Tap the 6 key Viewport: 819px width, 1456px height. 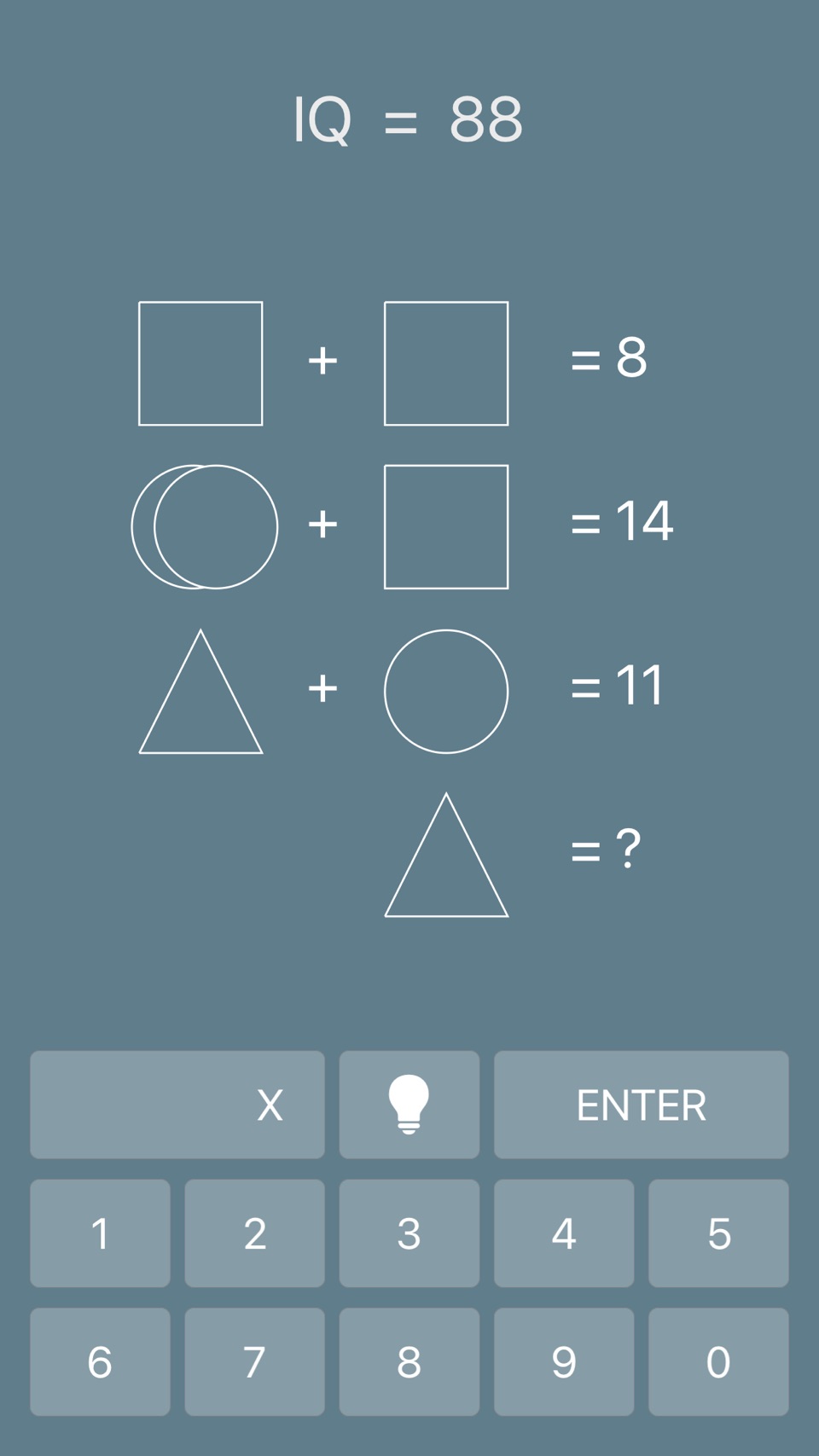point(100,1362)
